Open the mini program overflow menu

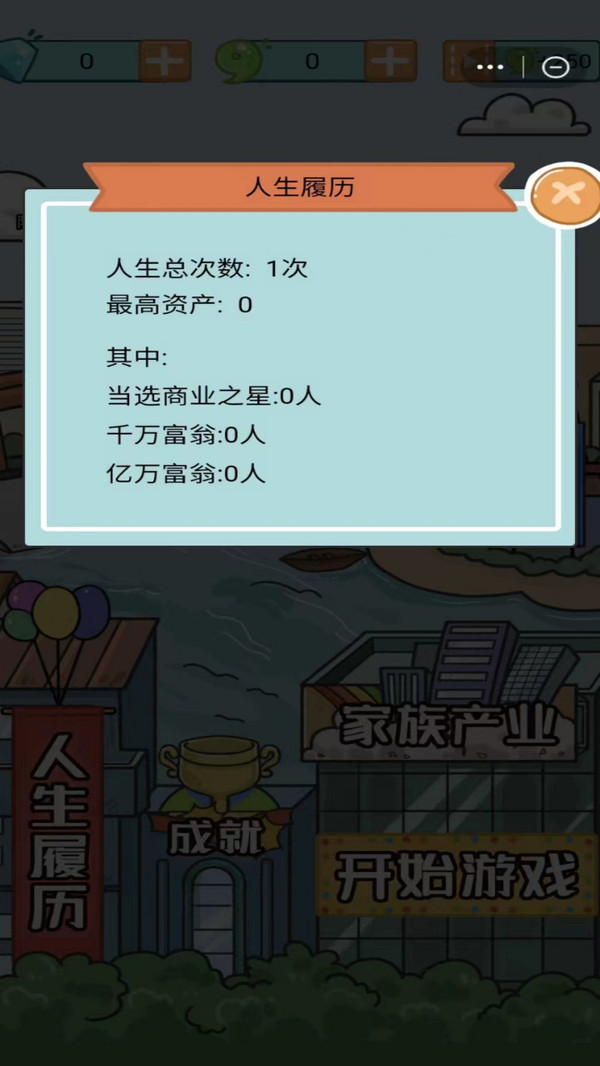click(490, 67)
